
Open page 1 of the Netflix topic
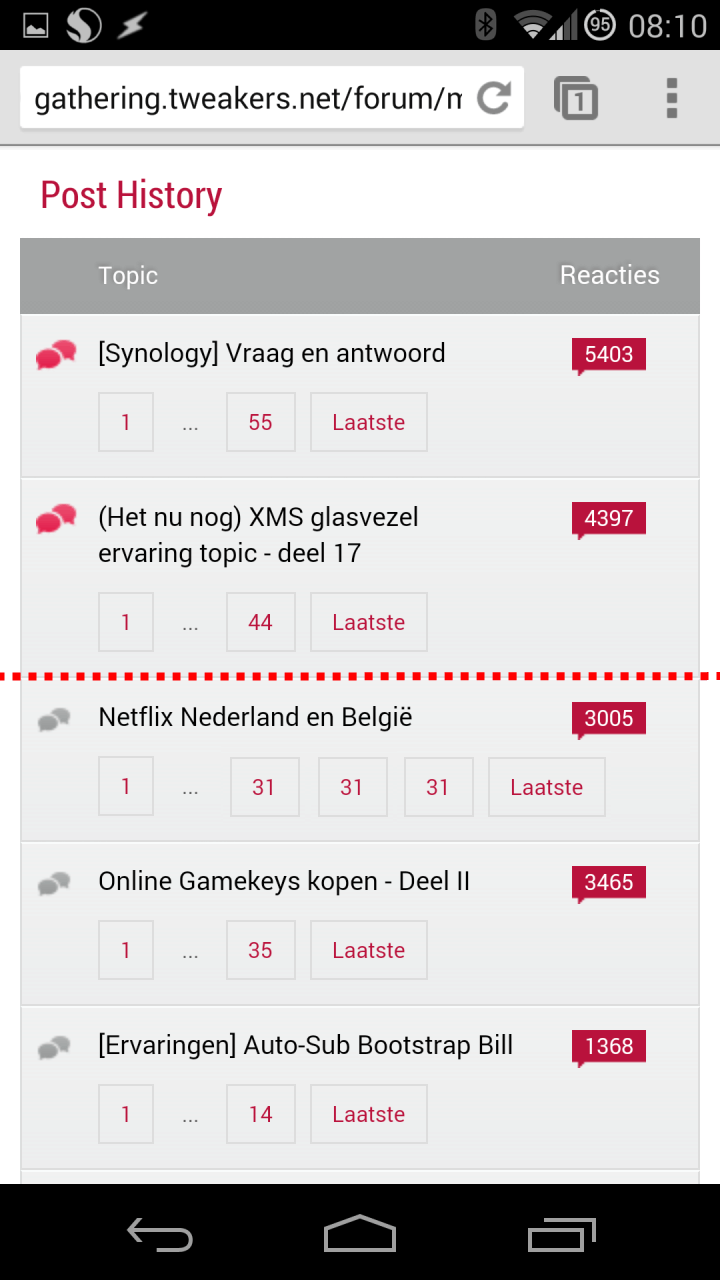(126, 787)
